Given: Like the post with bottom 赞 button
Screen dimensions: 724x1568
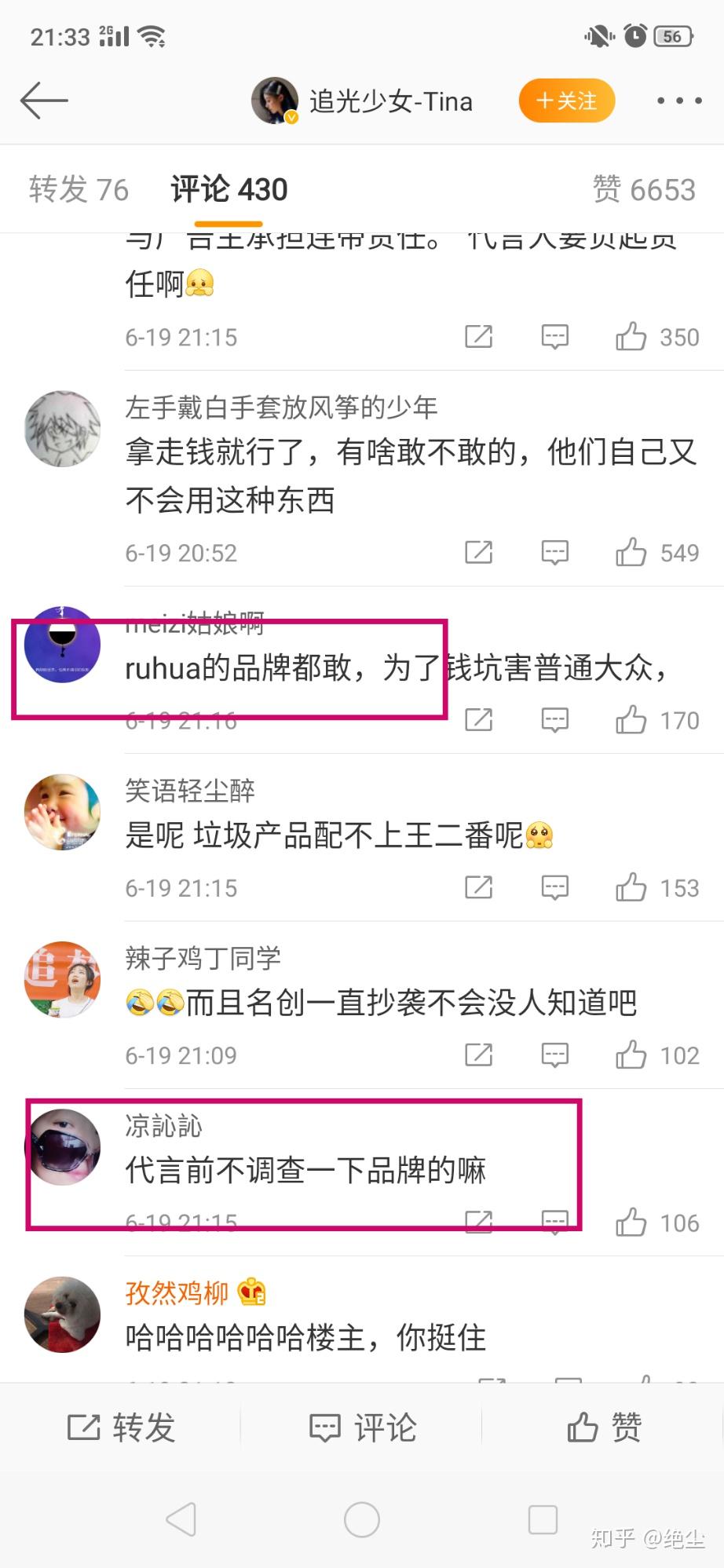Looking at the screenshot, I should pyautogui.click(x=603, y=1427).
